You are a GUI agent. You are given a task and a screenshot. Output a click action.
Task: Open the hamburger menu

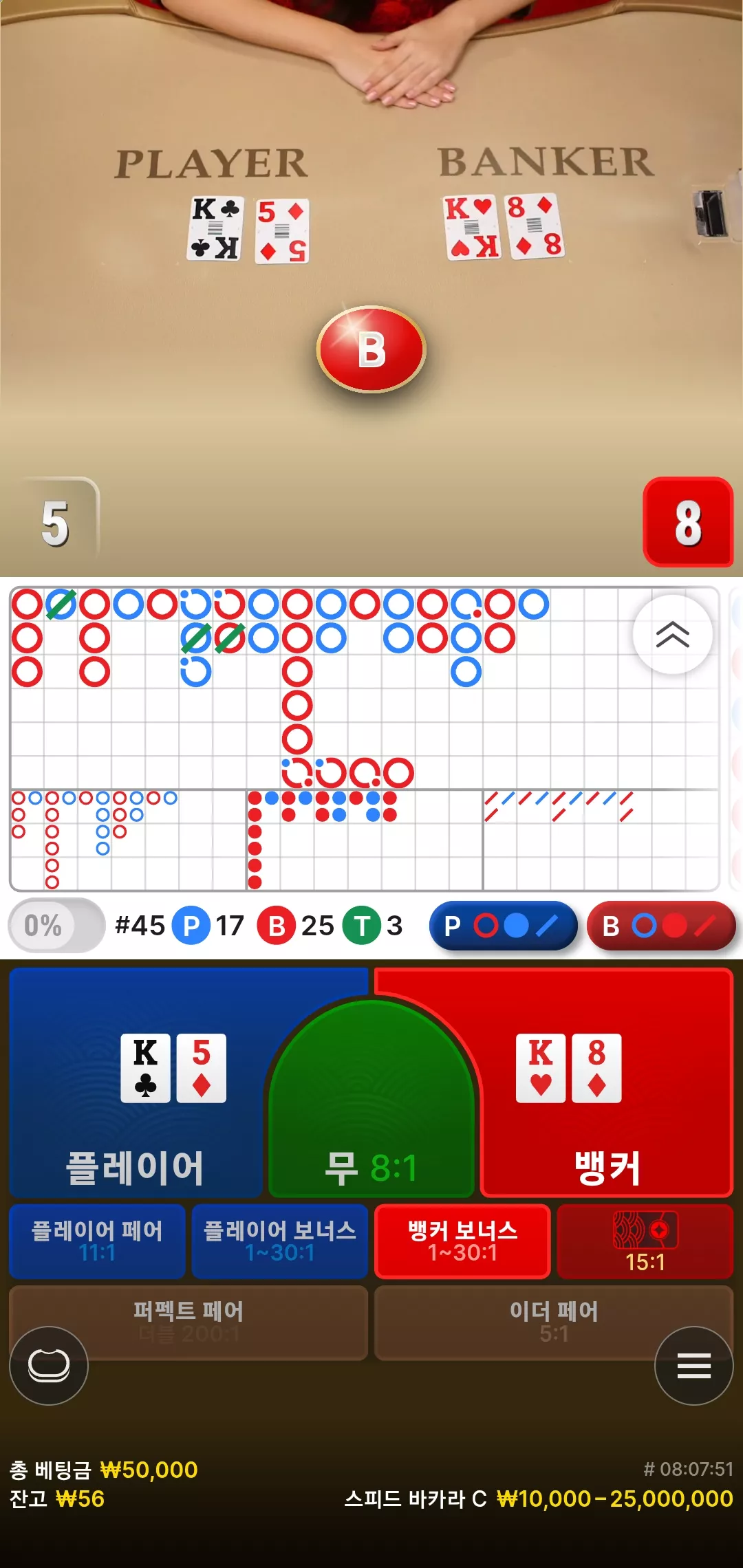click(x=693, y=1365)
